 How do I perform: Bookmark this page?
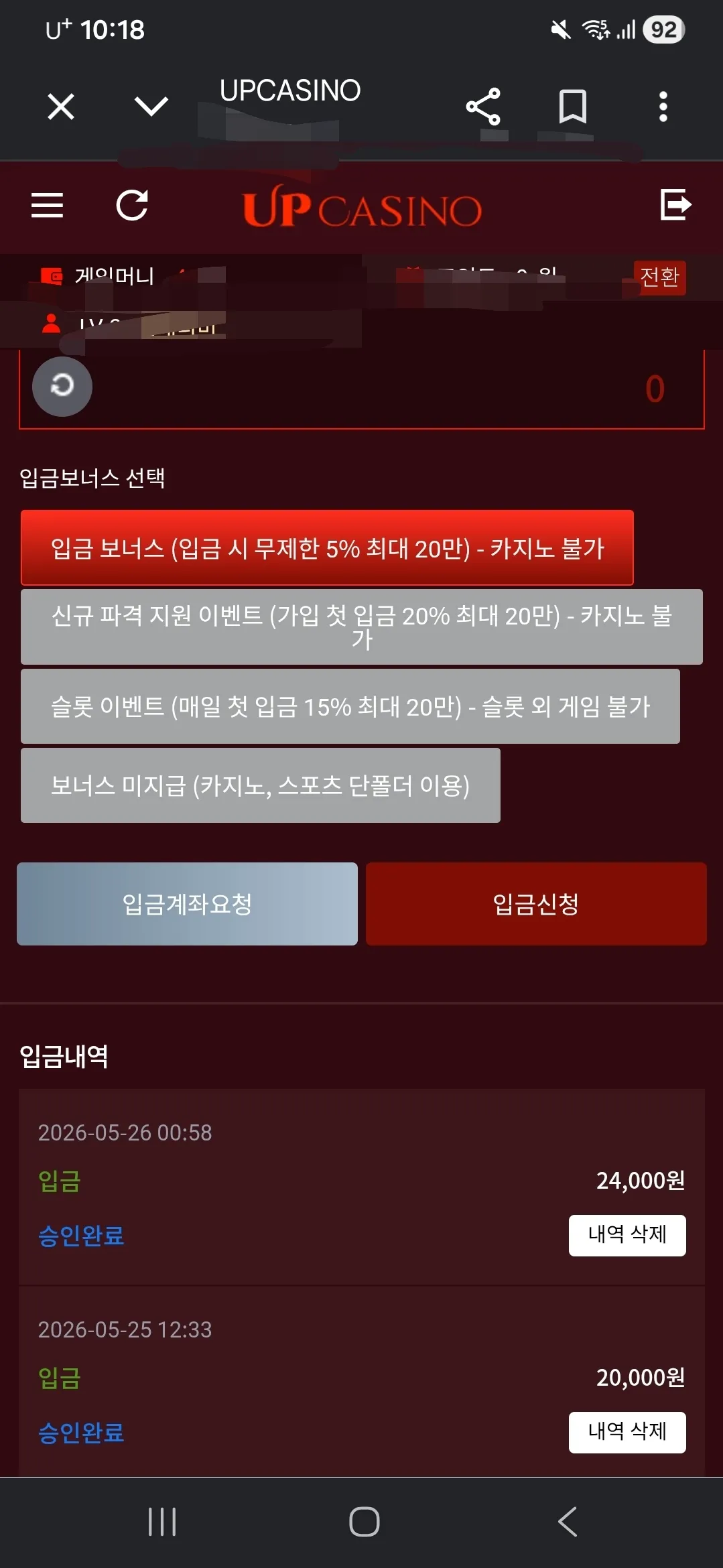[x=573, y=107]
